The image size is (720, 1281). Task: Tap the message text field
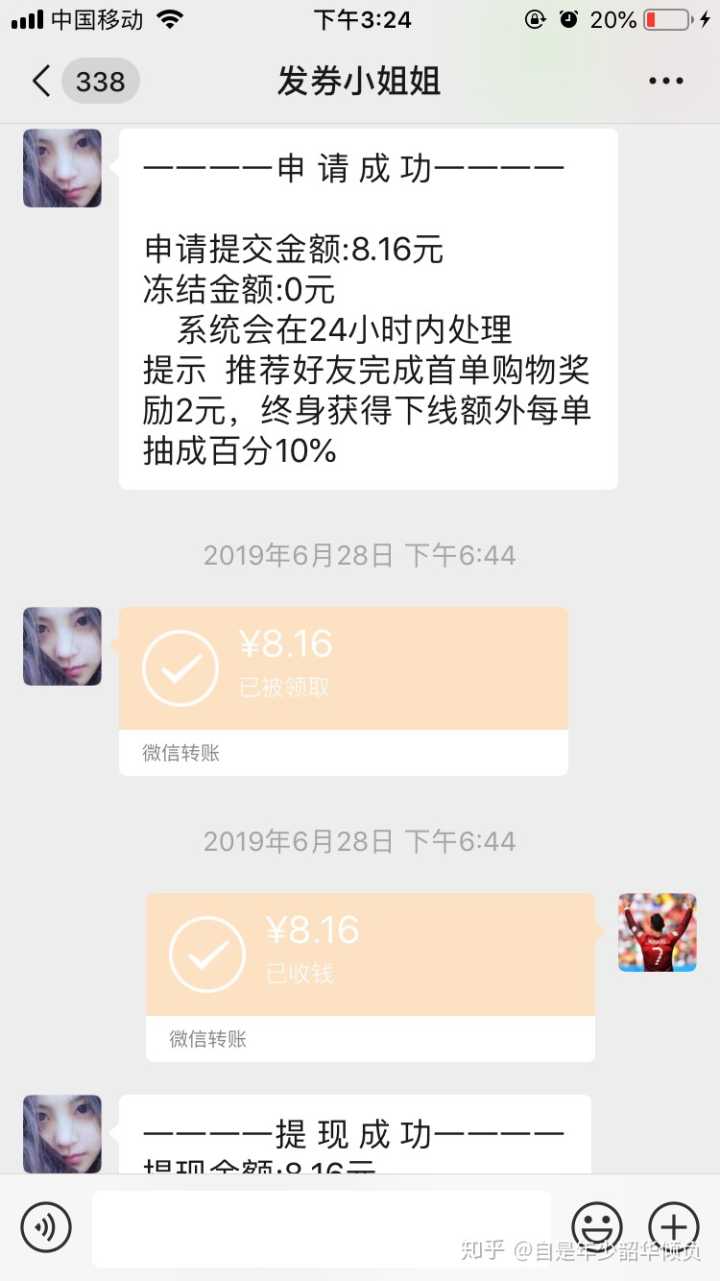[320, 1227]
